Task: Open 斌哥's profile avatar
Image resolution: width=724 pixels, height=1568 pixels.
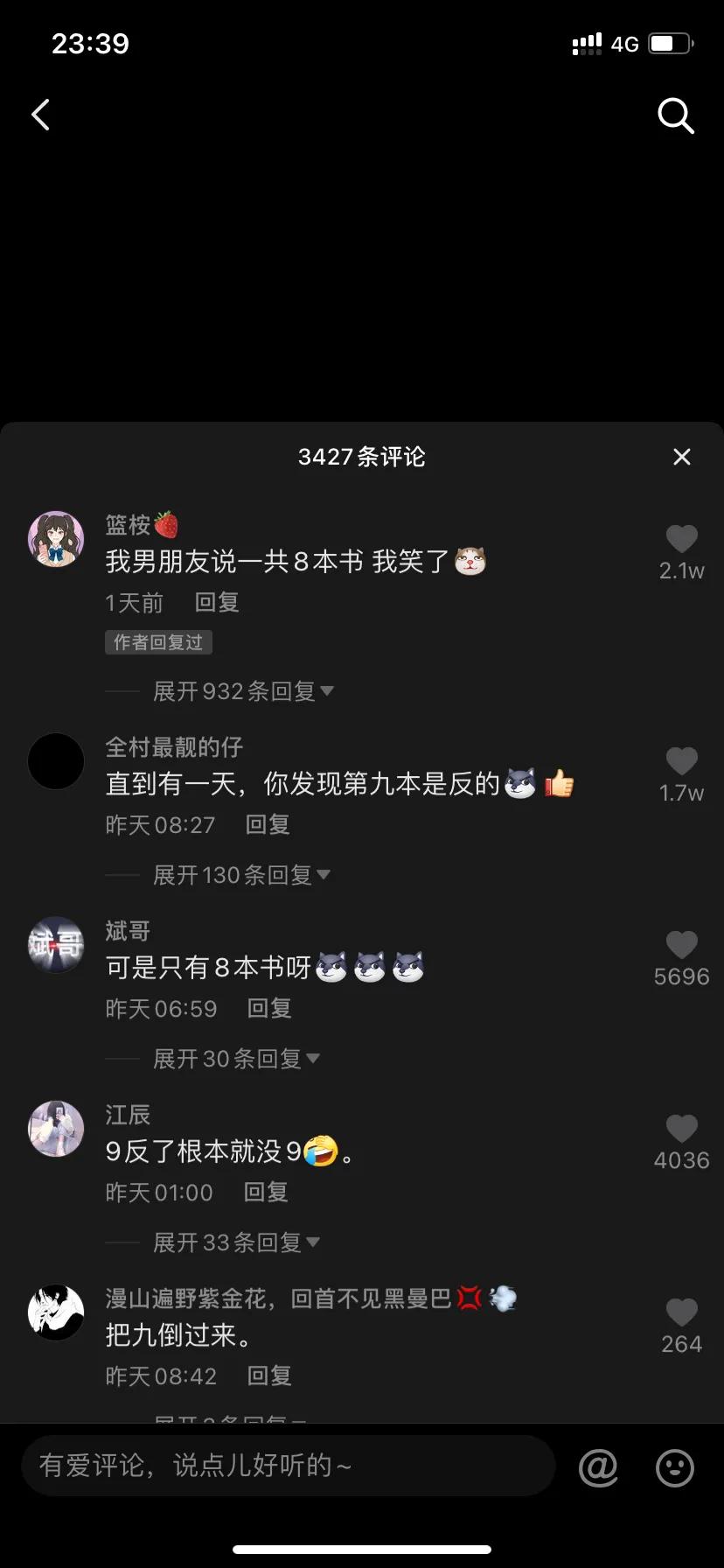Action: pyautogui.click(x=56, y=946)
